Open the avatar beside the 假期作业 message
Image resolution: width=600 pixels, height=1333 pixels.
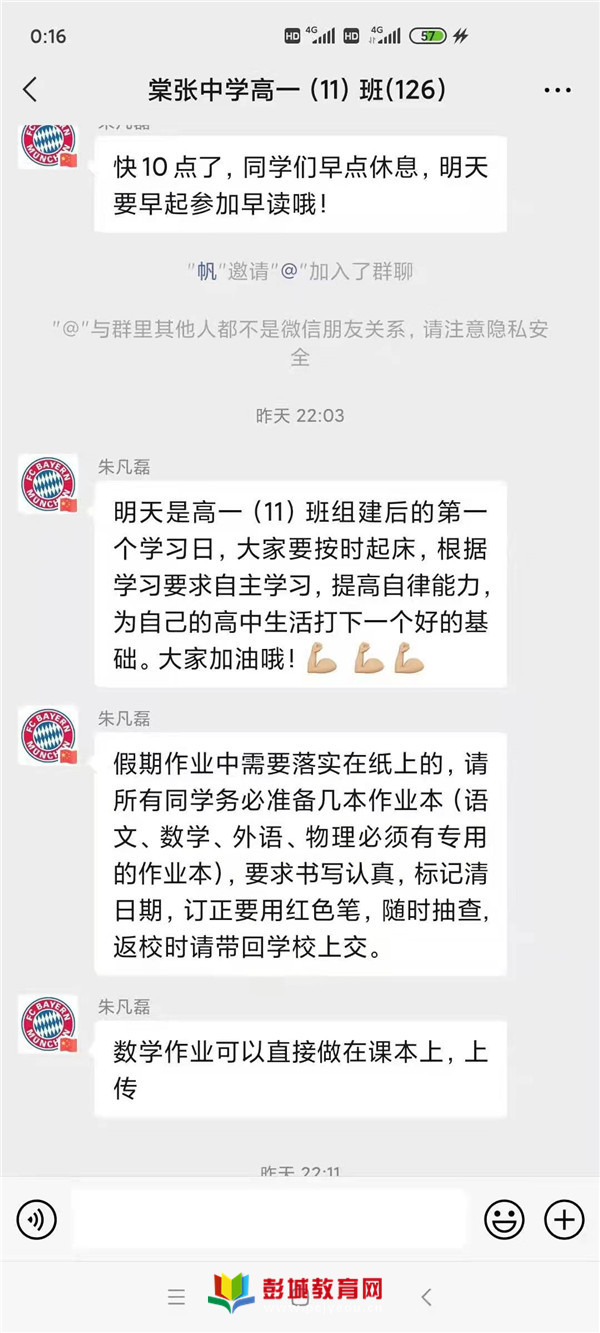(48, 737)
